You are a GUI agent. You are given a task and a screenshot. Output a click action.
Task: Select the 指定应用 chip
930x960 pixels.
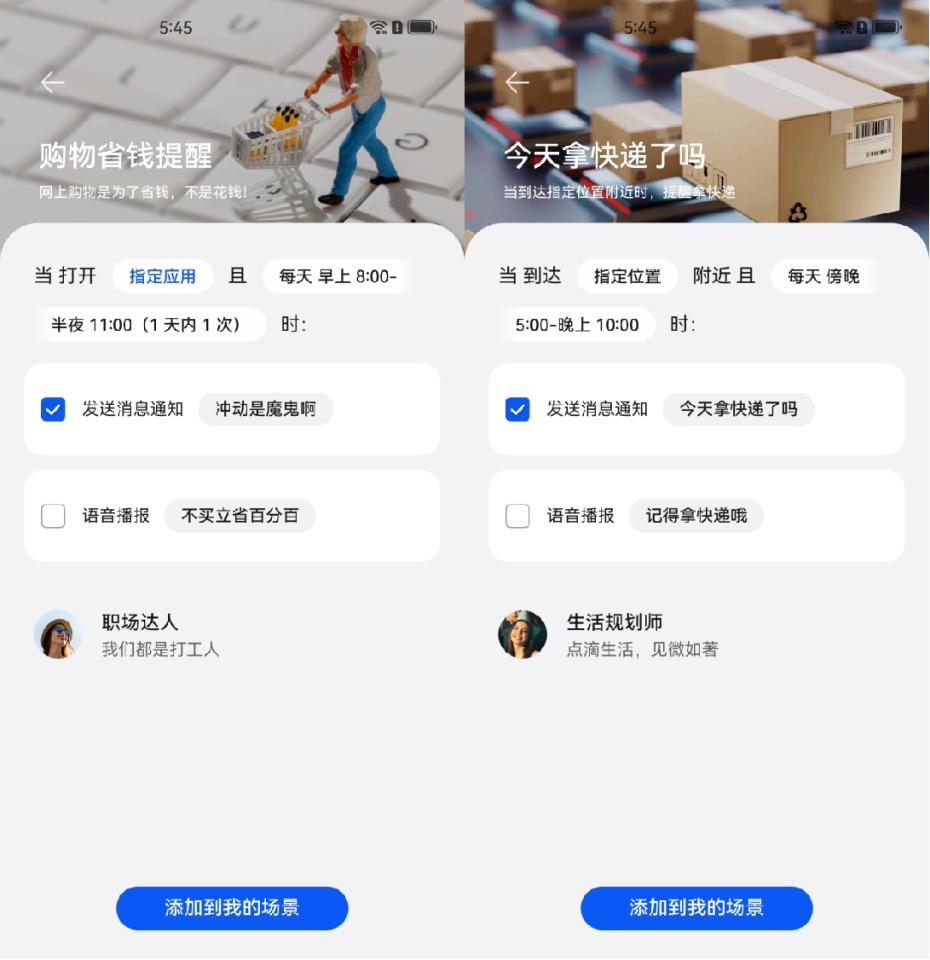point(163,277)
